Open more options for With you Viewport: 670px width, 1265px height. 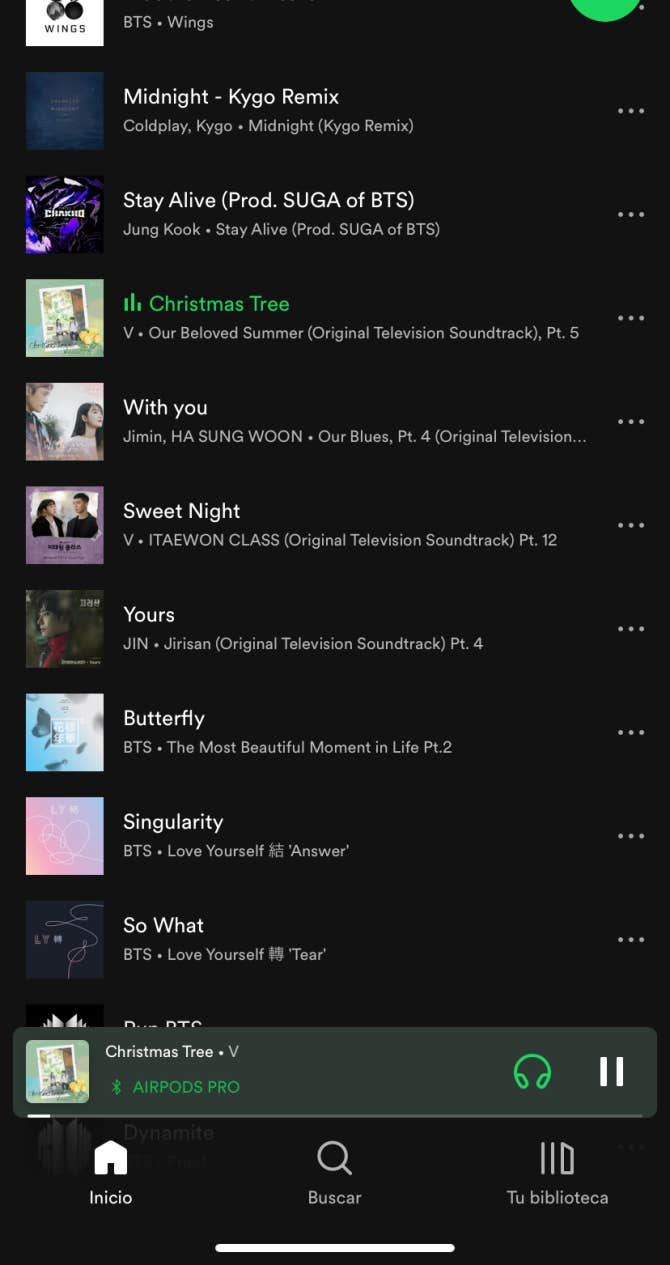point(631,422)
